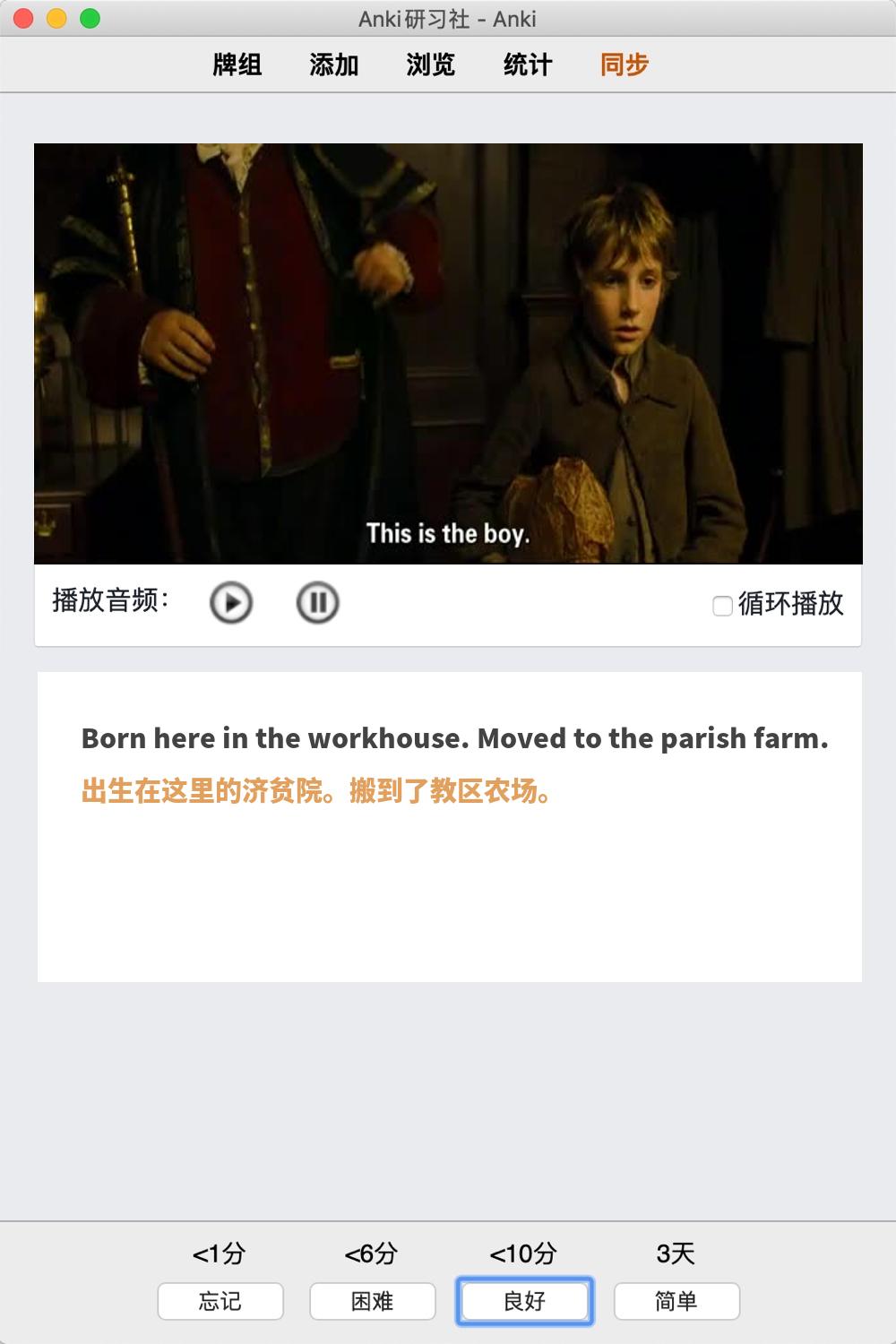
Task: Rate the card as 良好
Action: [525, 1301]
